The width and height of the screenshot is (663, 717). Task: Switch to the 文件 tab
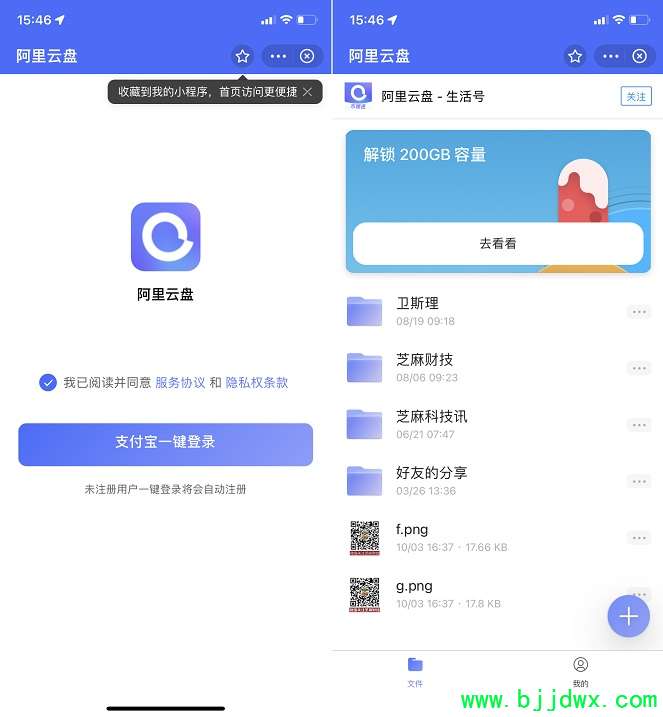click(x=415, y=671)
